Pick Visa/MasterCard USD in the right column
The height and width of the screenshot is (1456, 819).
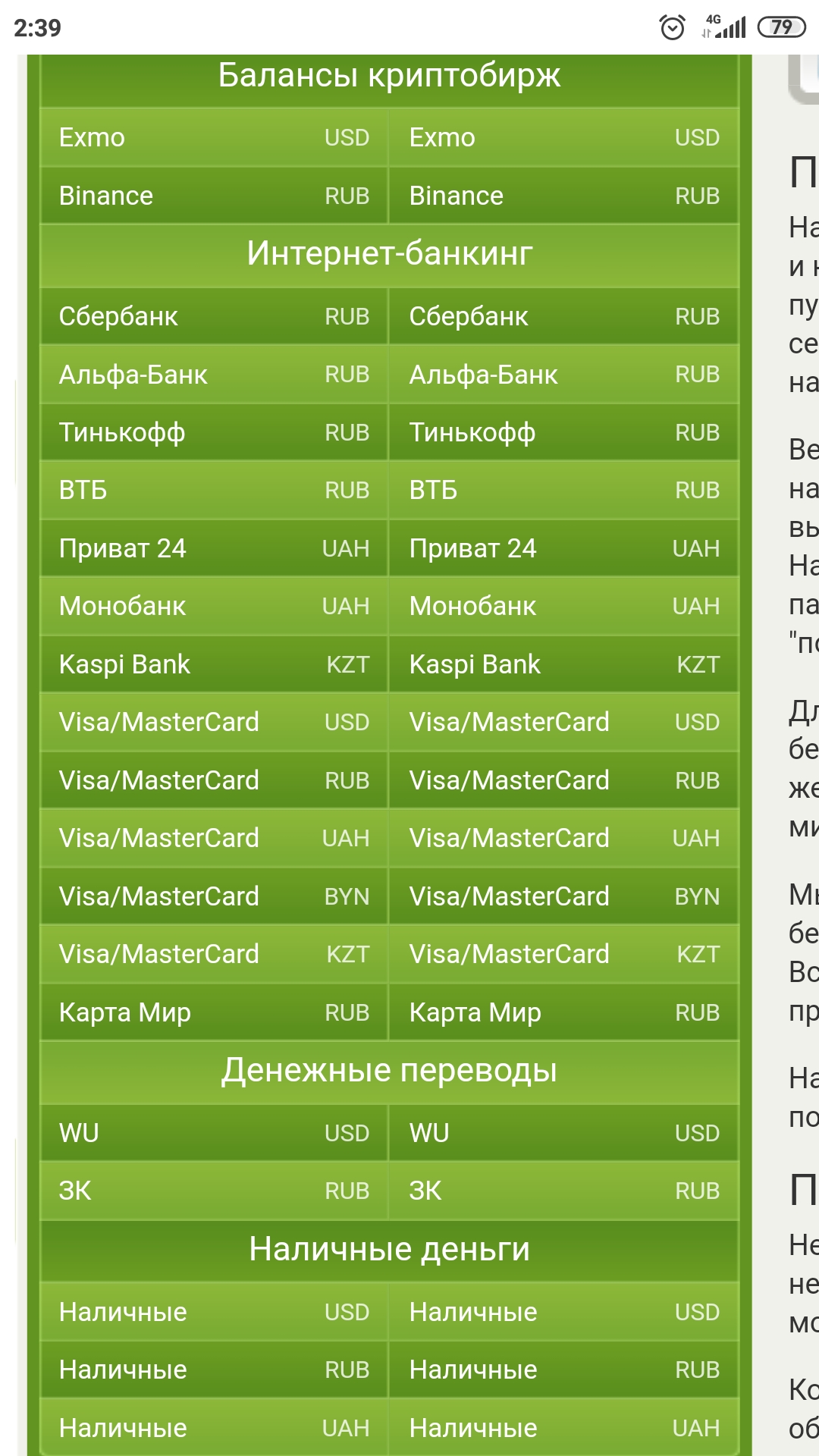(x=563, y=722)
